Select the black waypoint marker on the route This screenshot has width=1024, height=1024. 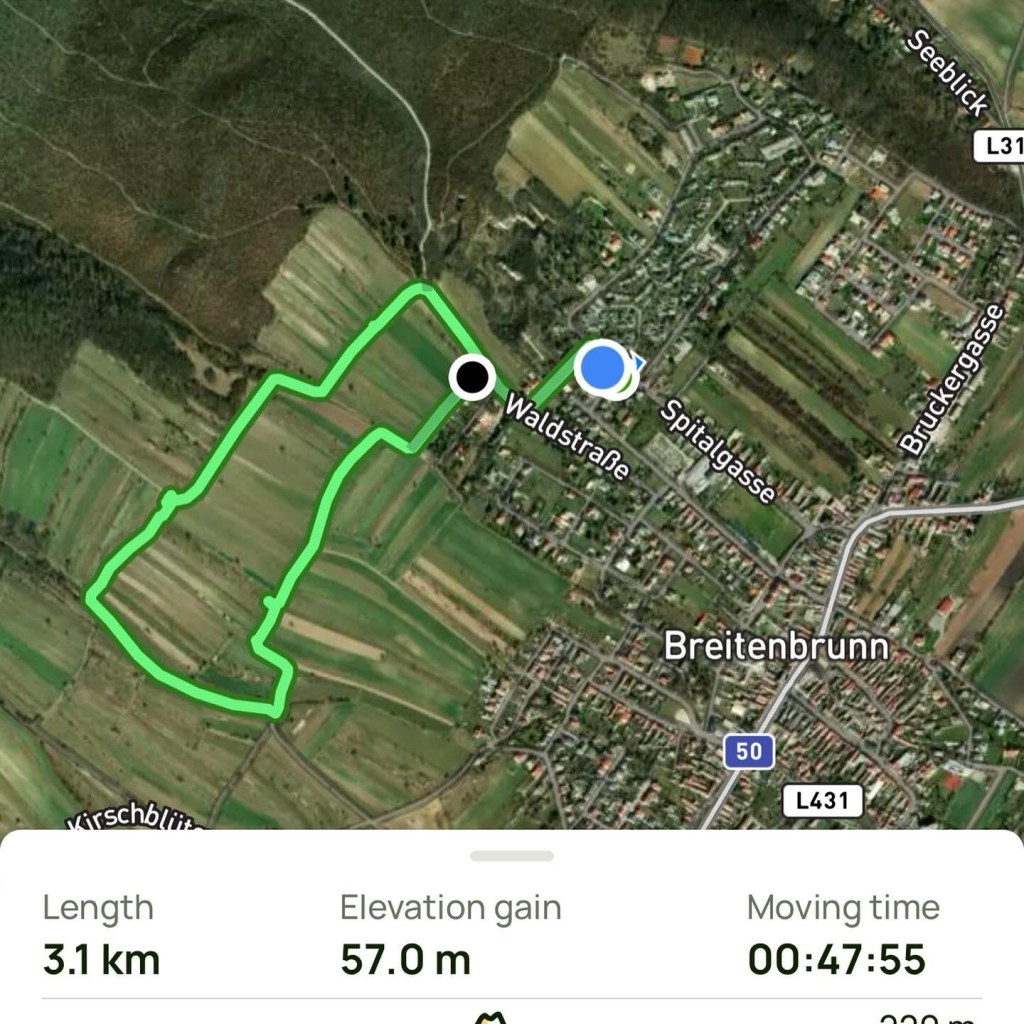pos(472,376)
